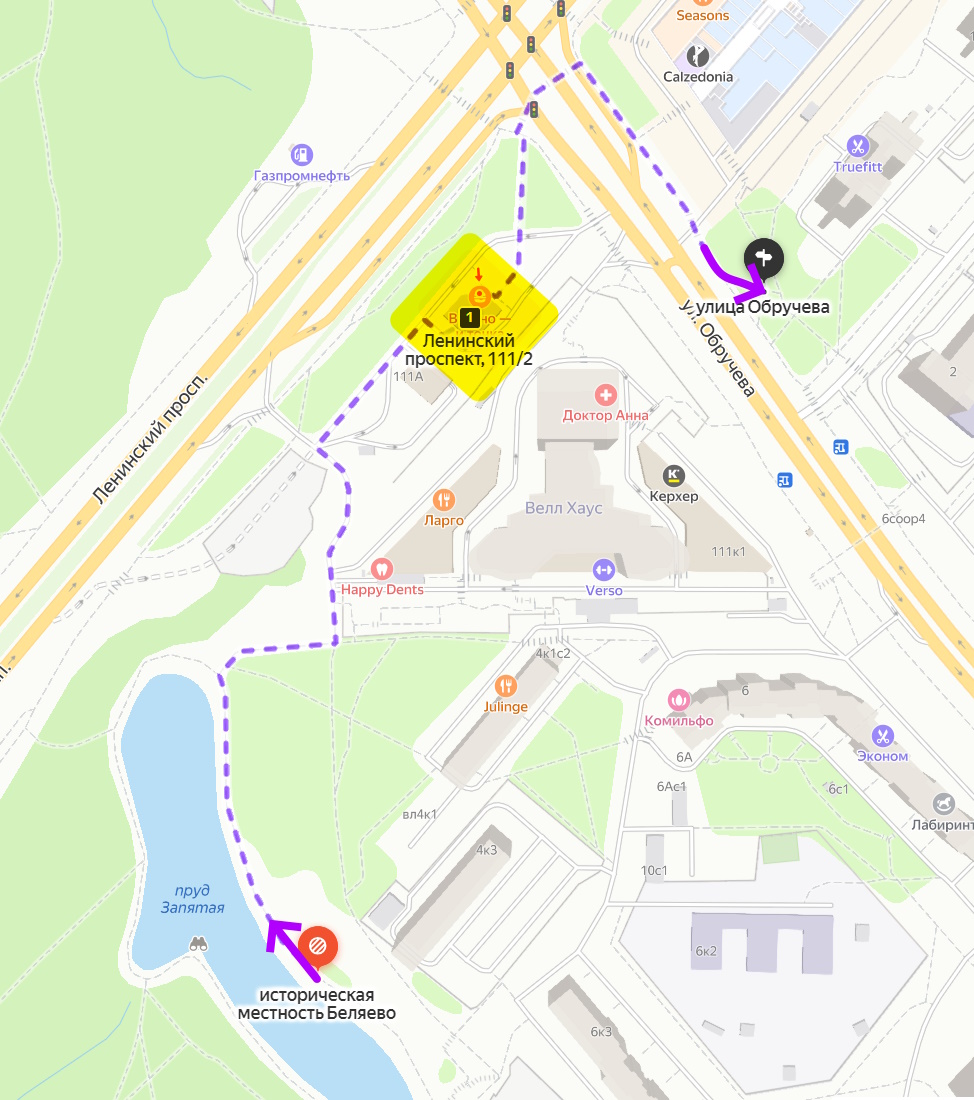The width and height of the screenshot is (974, 1100).
Task: Select the Julinge restaurant marker
Action: (505, 686)
